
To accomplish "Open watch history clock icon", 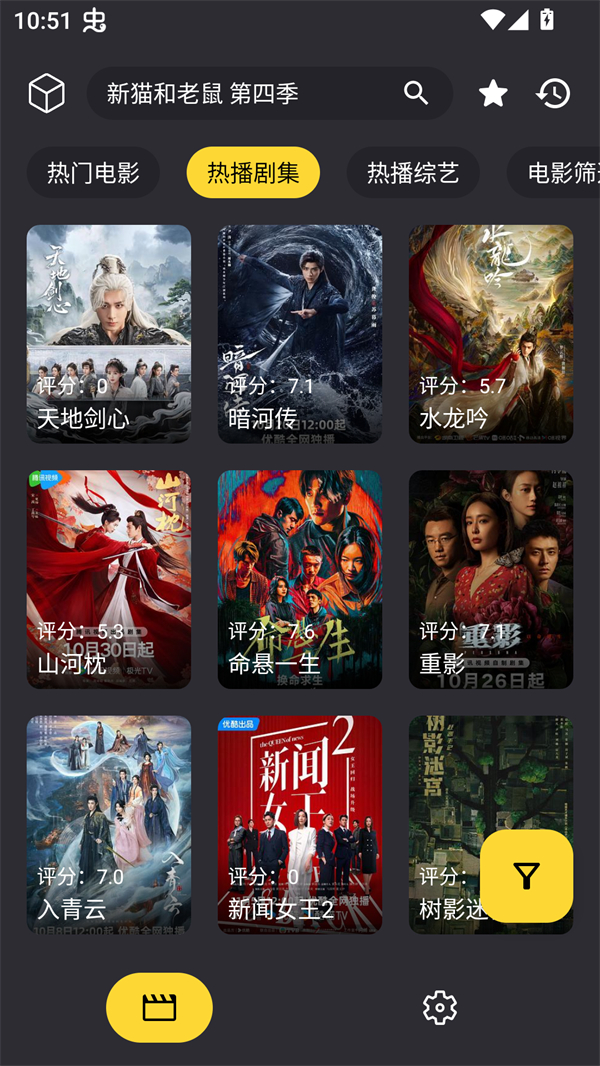I will point(553,93).
